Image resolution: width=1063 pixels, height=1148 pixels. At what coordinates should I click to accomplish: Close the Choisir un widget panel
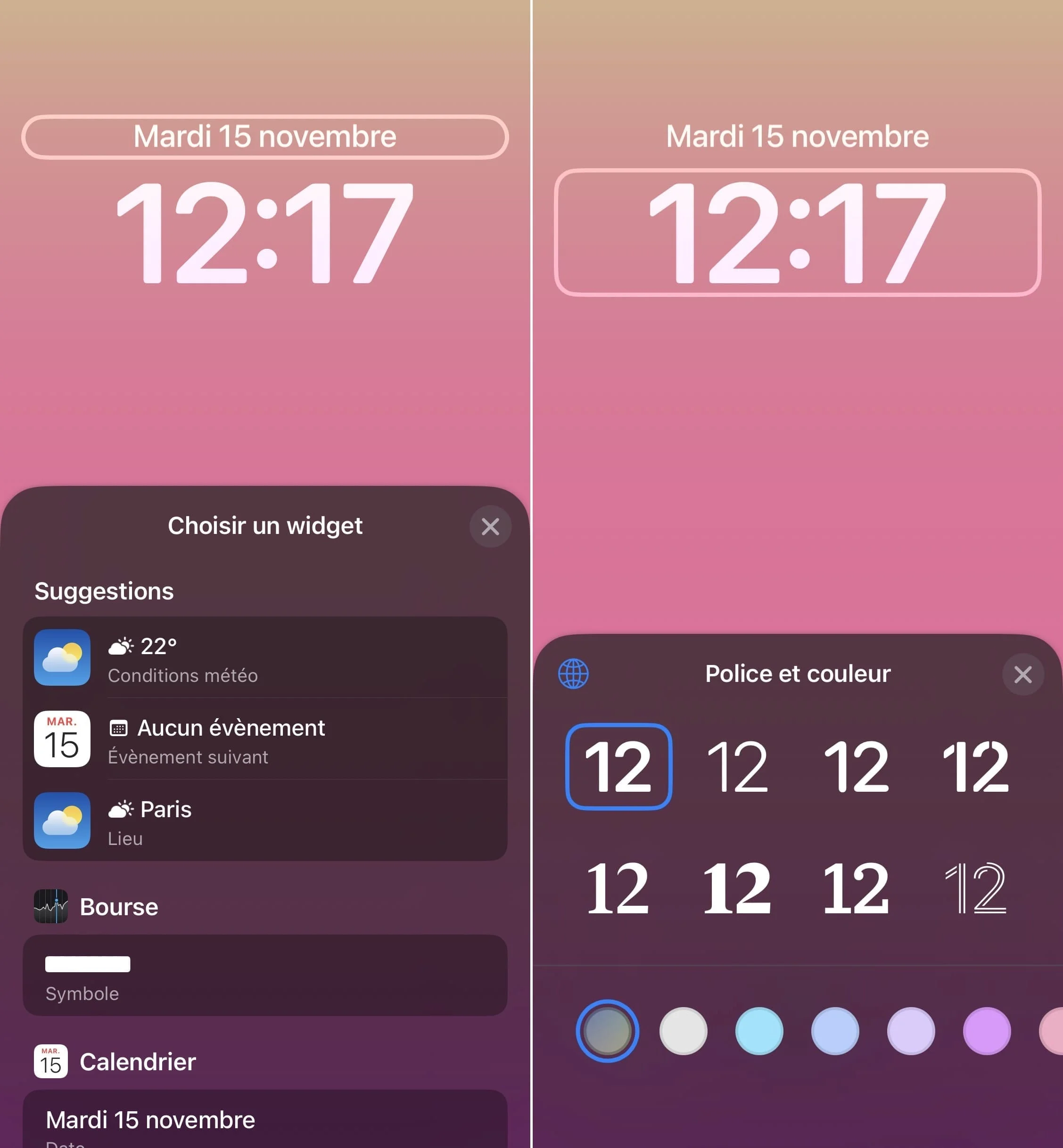tap(490, 526)
